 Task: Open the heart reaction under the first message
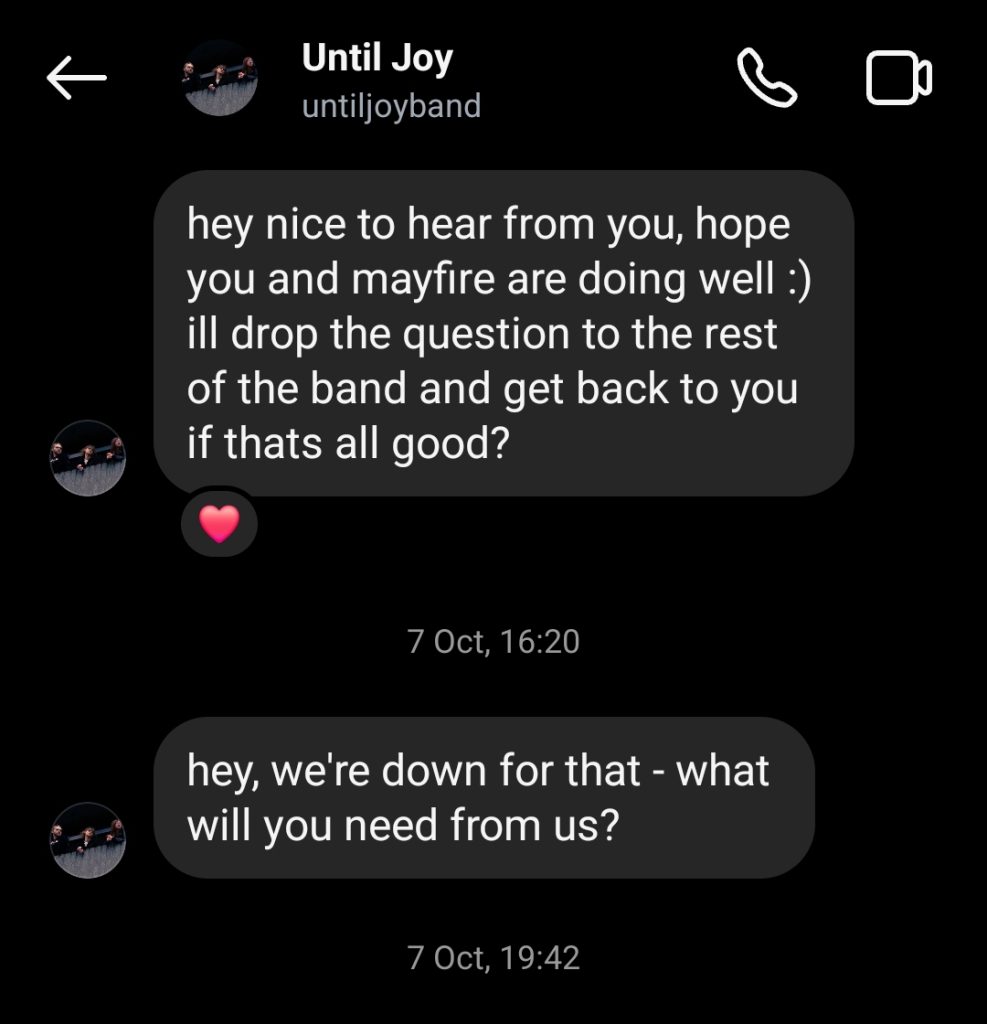[219, 523]
